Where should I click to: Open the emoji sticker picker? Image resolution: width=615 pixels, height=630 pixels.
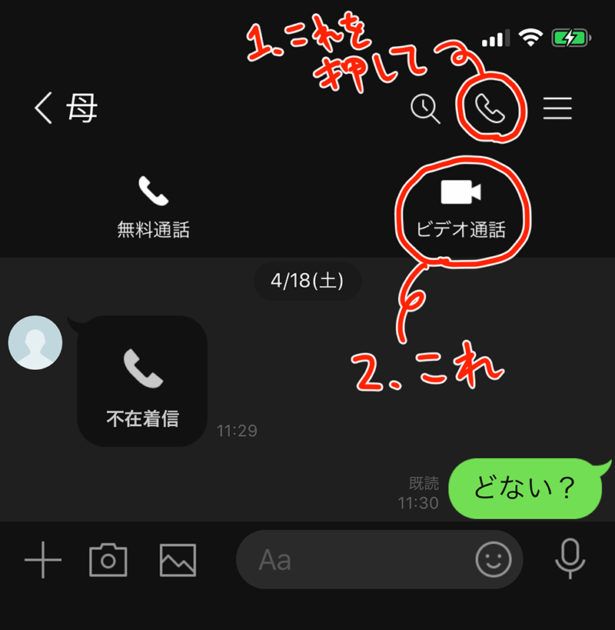coord(493,560)
